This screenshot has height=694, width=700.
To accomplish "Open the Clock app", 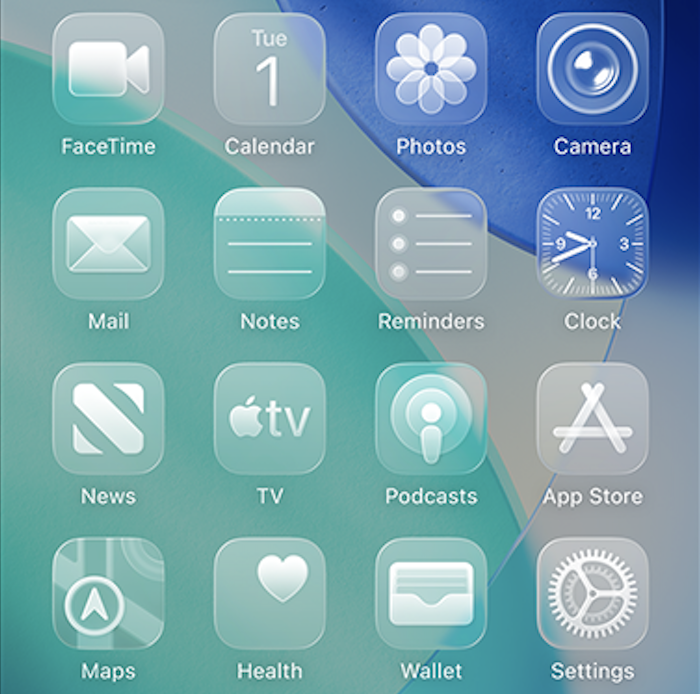I will [592, 244].
